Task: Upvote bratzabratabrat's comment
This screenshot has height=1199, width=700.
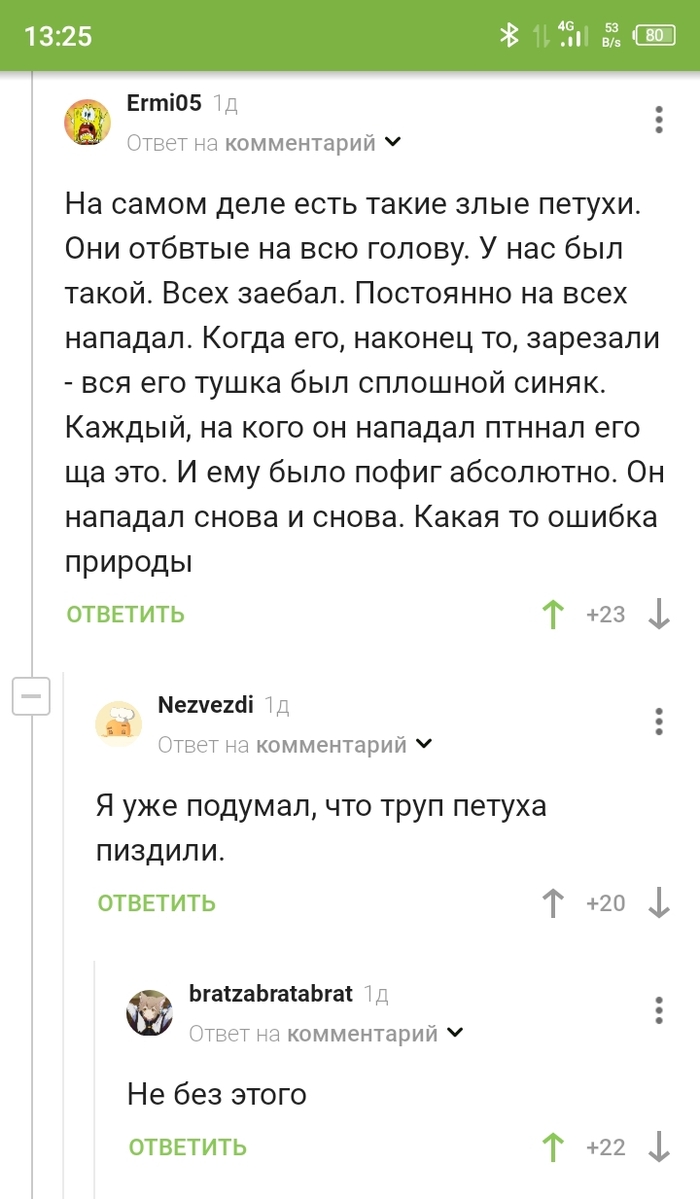Action: pos(552,1147)
